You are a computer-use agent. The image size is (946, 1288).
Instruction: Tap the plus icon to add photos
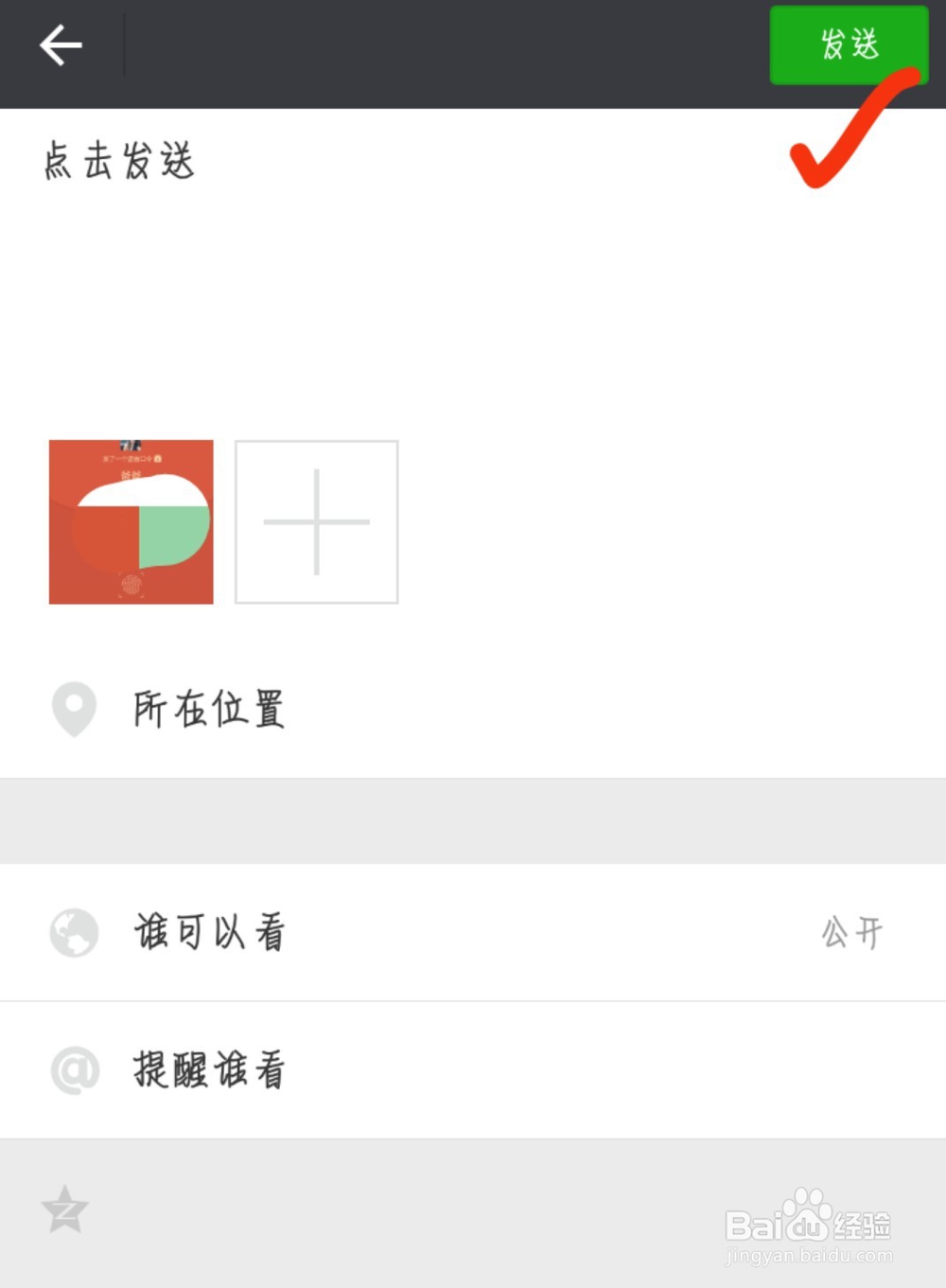[316, 520]
